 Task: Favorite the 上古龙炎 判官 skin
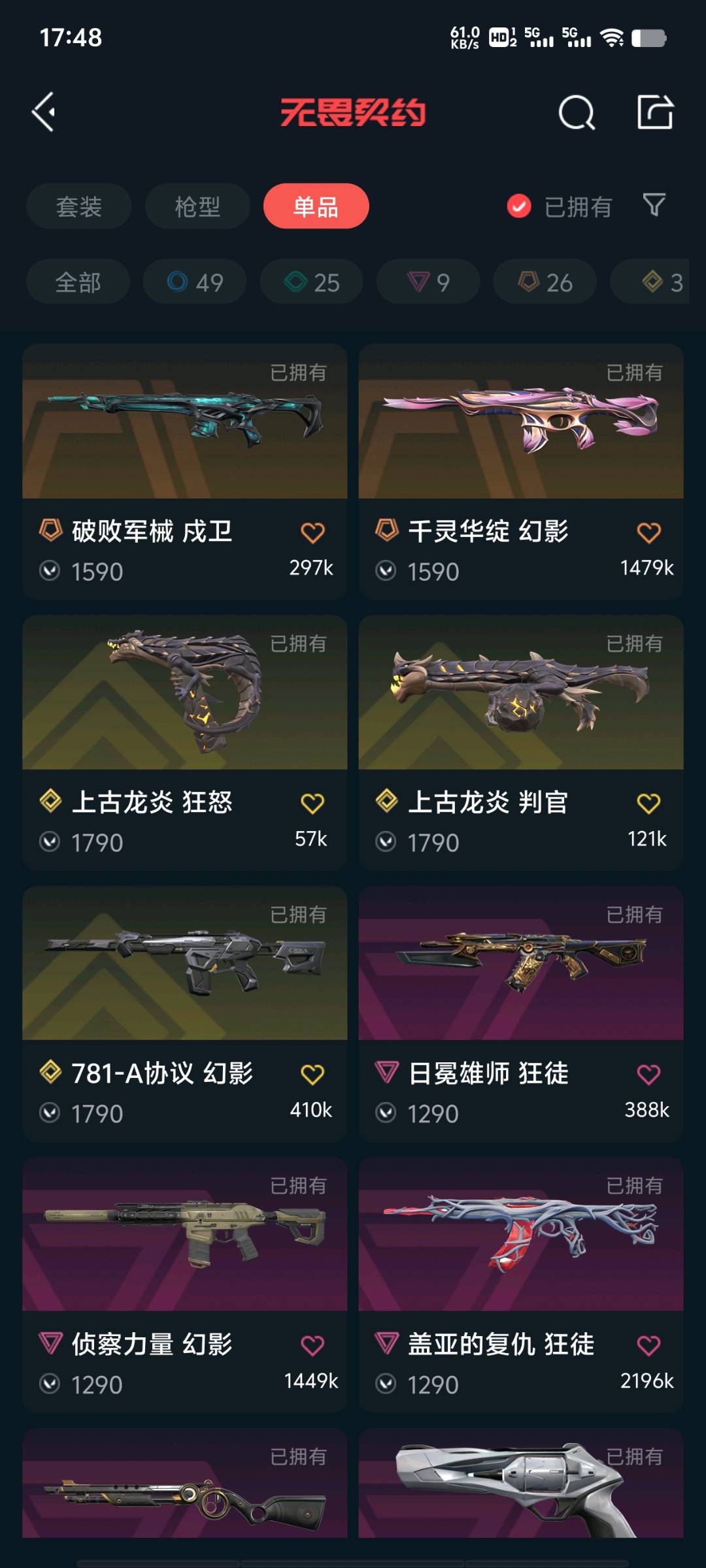point(648,804)
